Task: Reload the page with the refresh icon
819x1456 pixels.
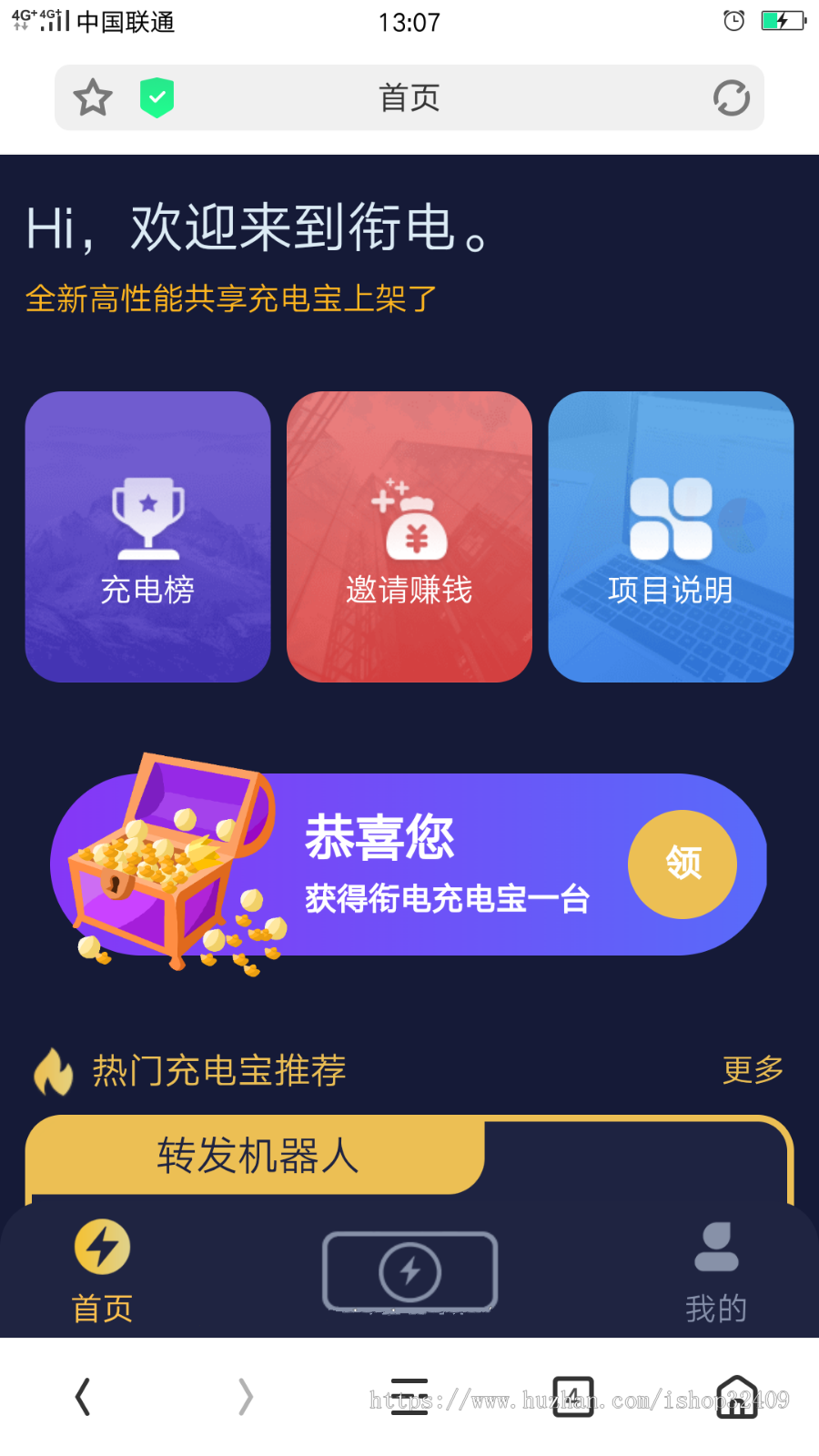Action: pyautogui.click(x=731, y=97)
